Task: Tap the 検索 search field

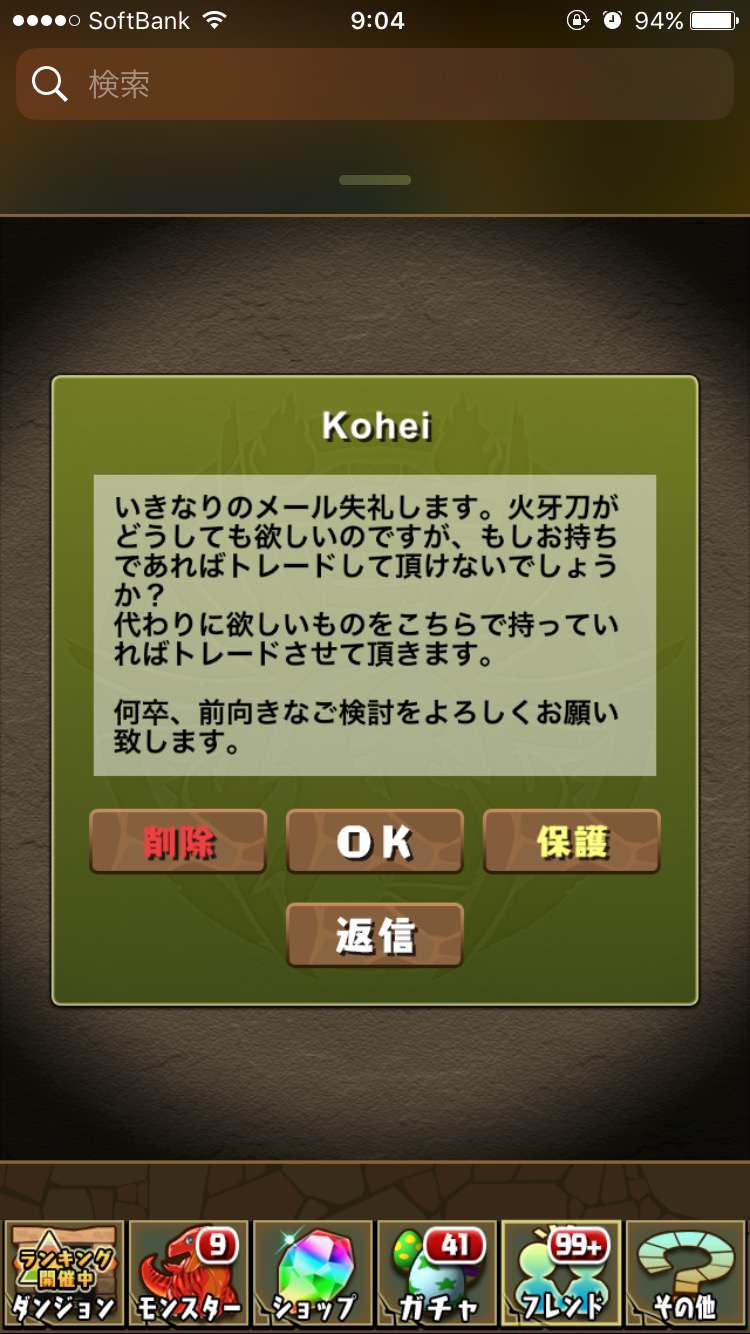Action: [x=375, y=84]
